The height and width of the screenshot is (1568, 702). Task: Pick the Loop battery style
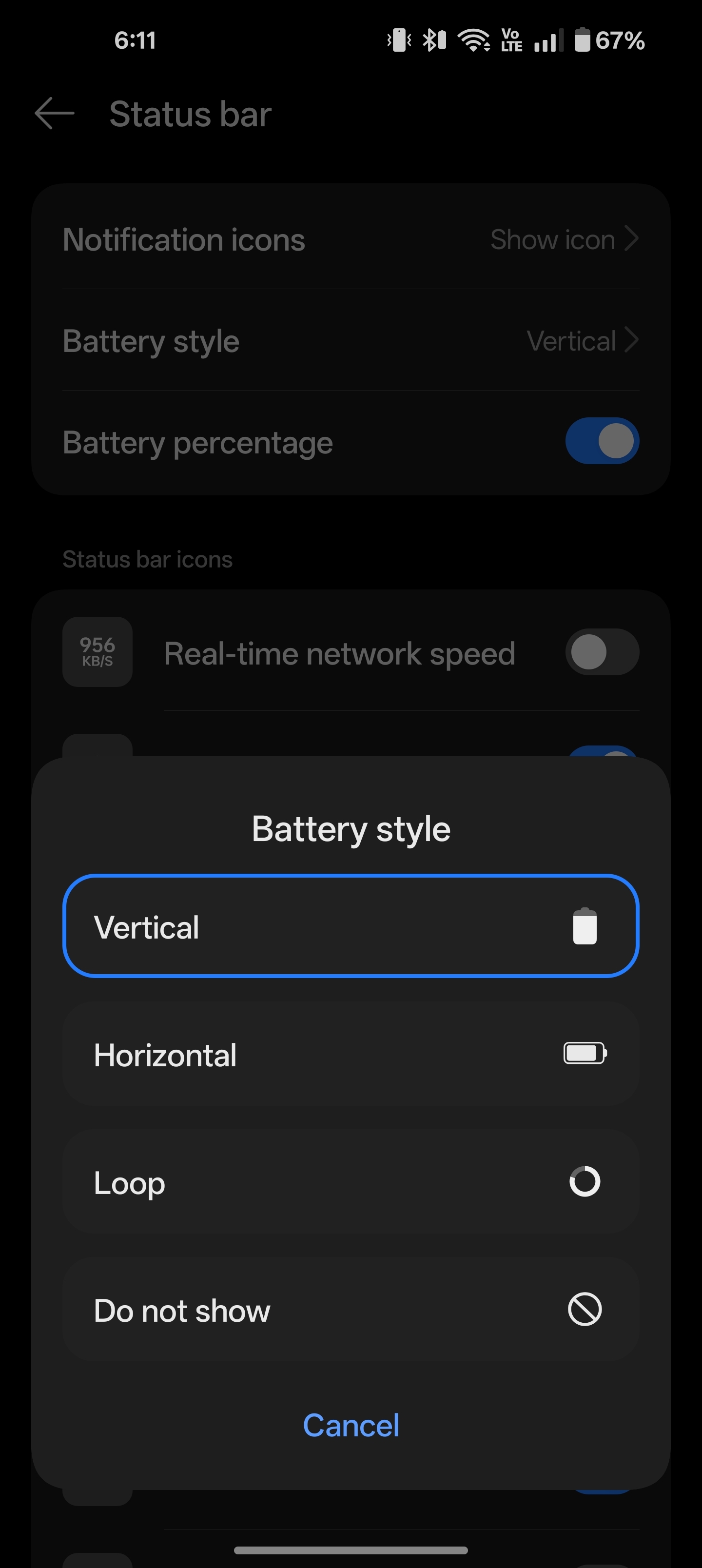[351, 1181]
